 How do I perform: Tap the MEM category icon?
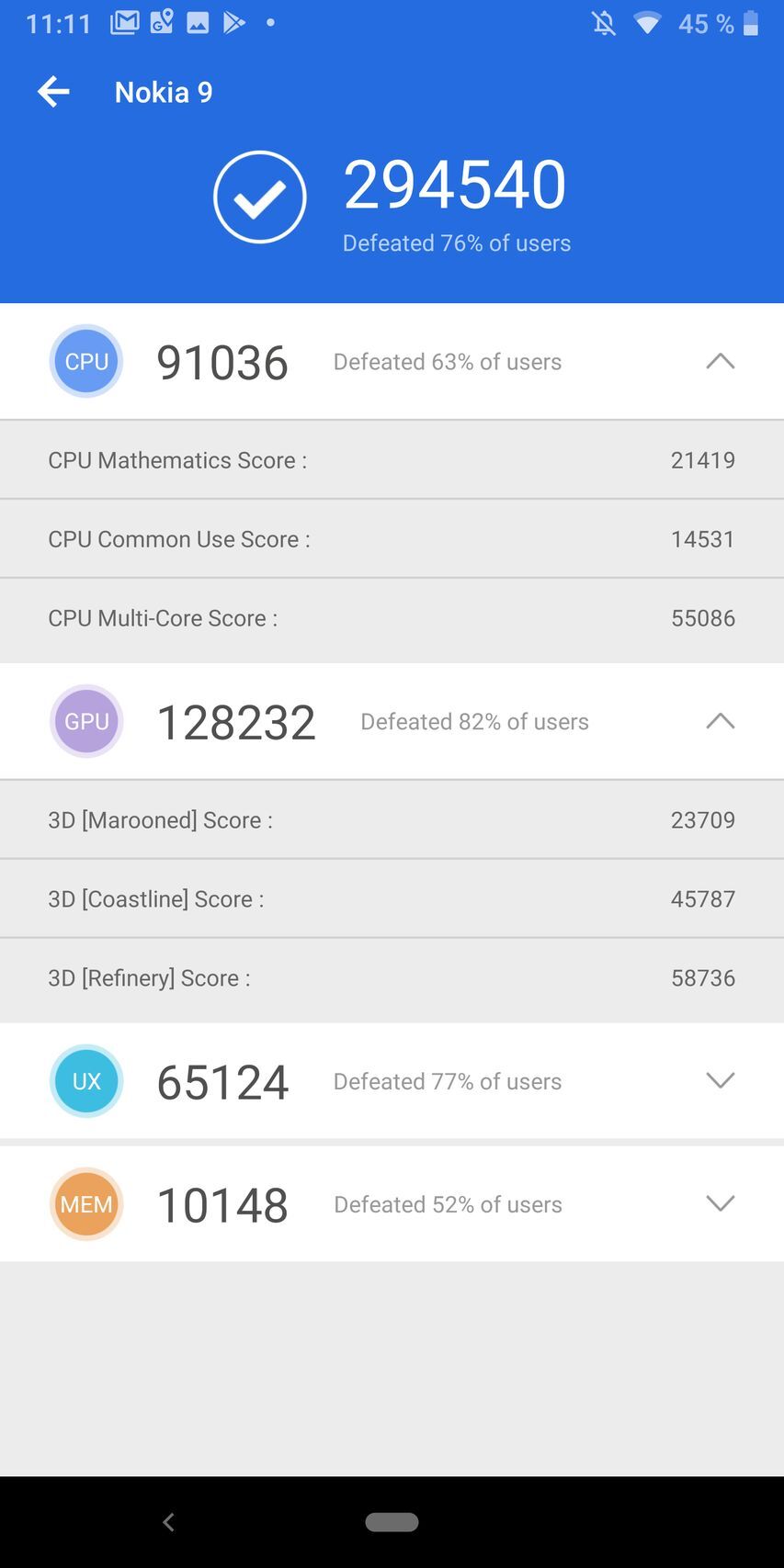pyautogui.click(x=85, y=1203)
